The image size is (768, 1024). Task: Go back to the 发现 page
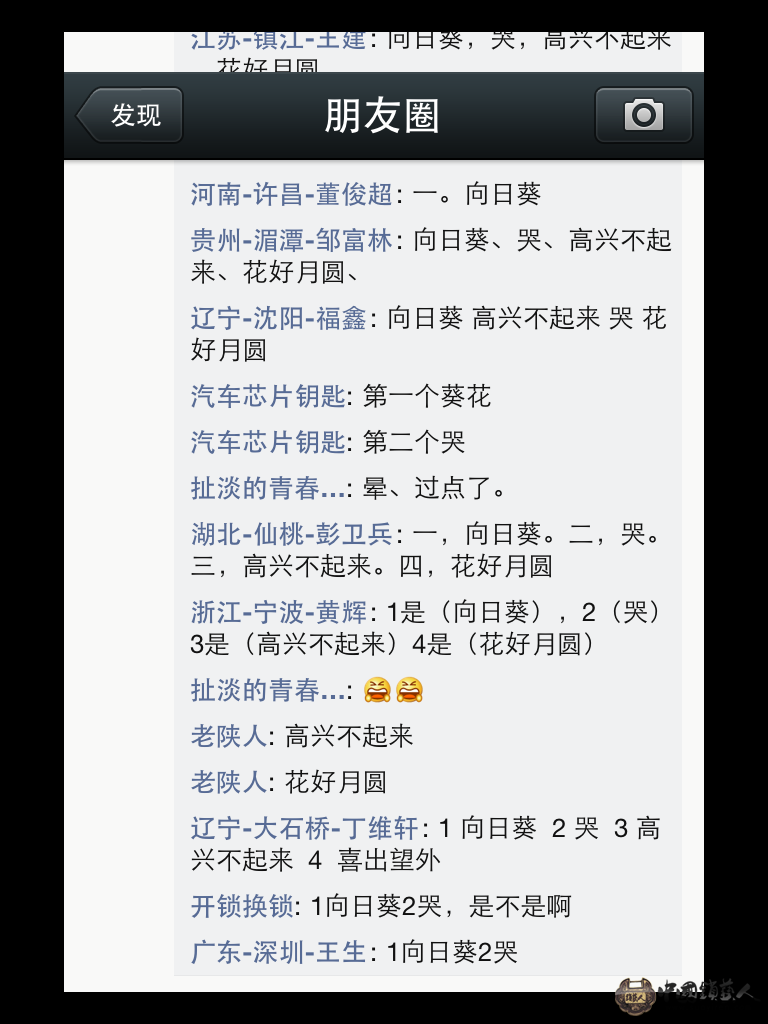(132, 115)
